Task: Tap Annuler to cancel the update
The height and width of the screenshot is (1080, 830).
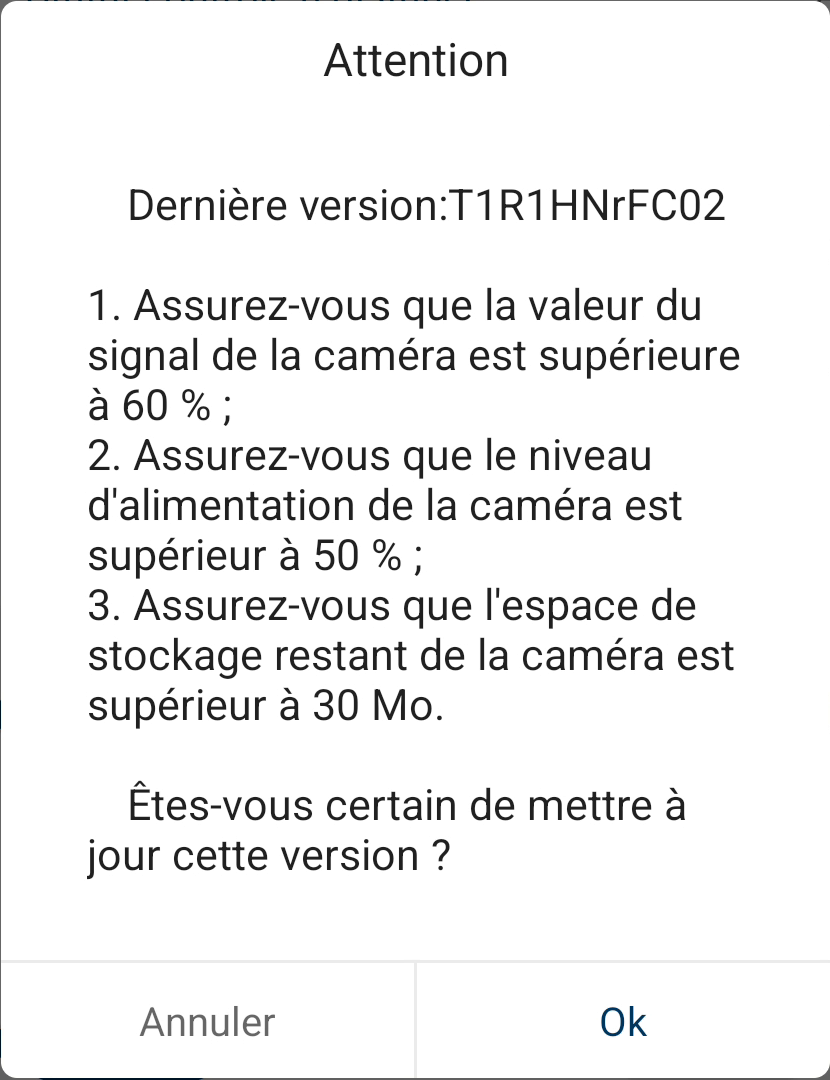Action: click(207, 1021)
